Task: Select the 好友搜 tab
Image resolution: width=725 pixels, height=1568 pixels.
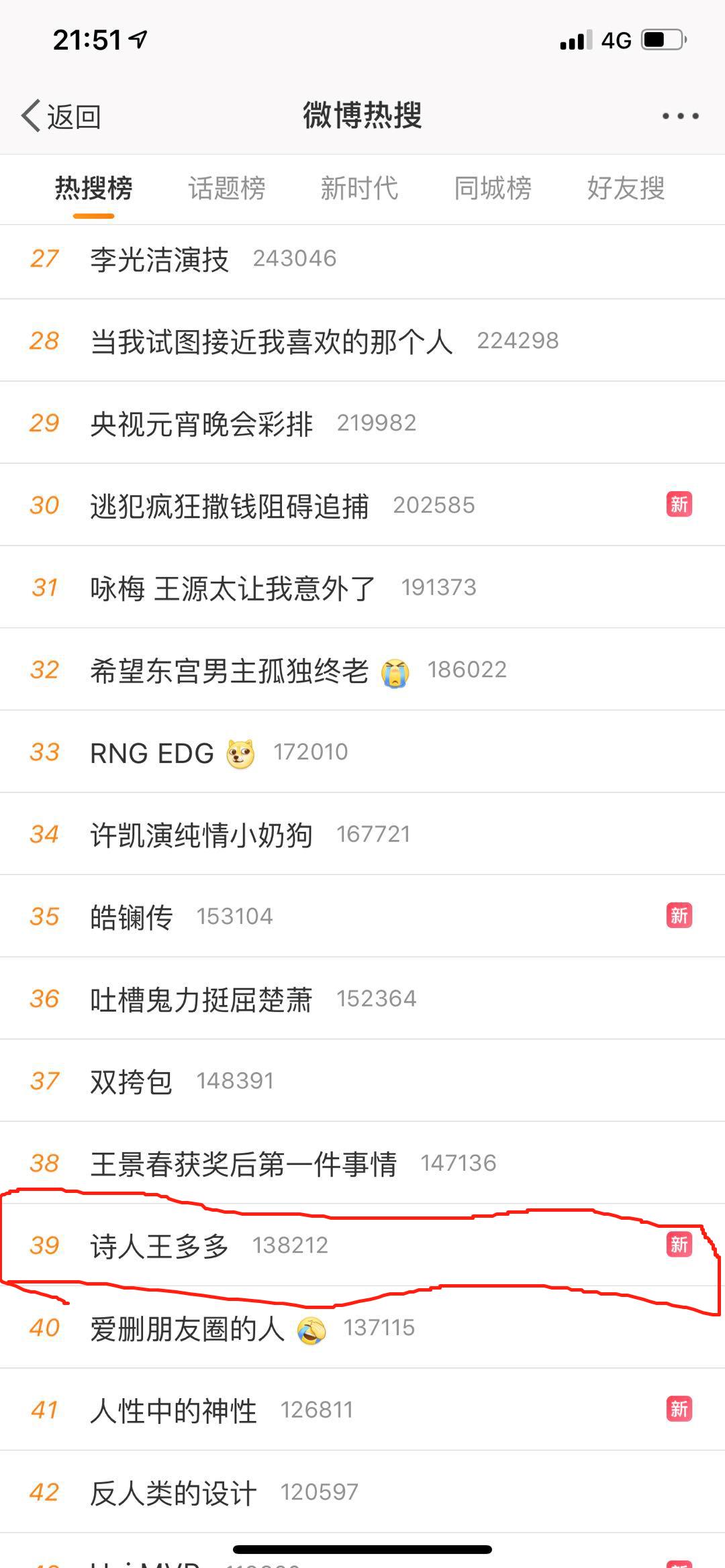Action: point(626,188)
